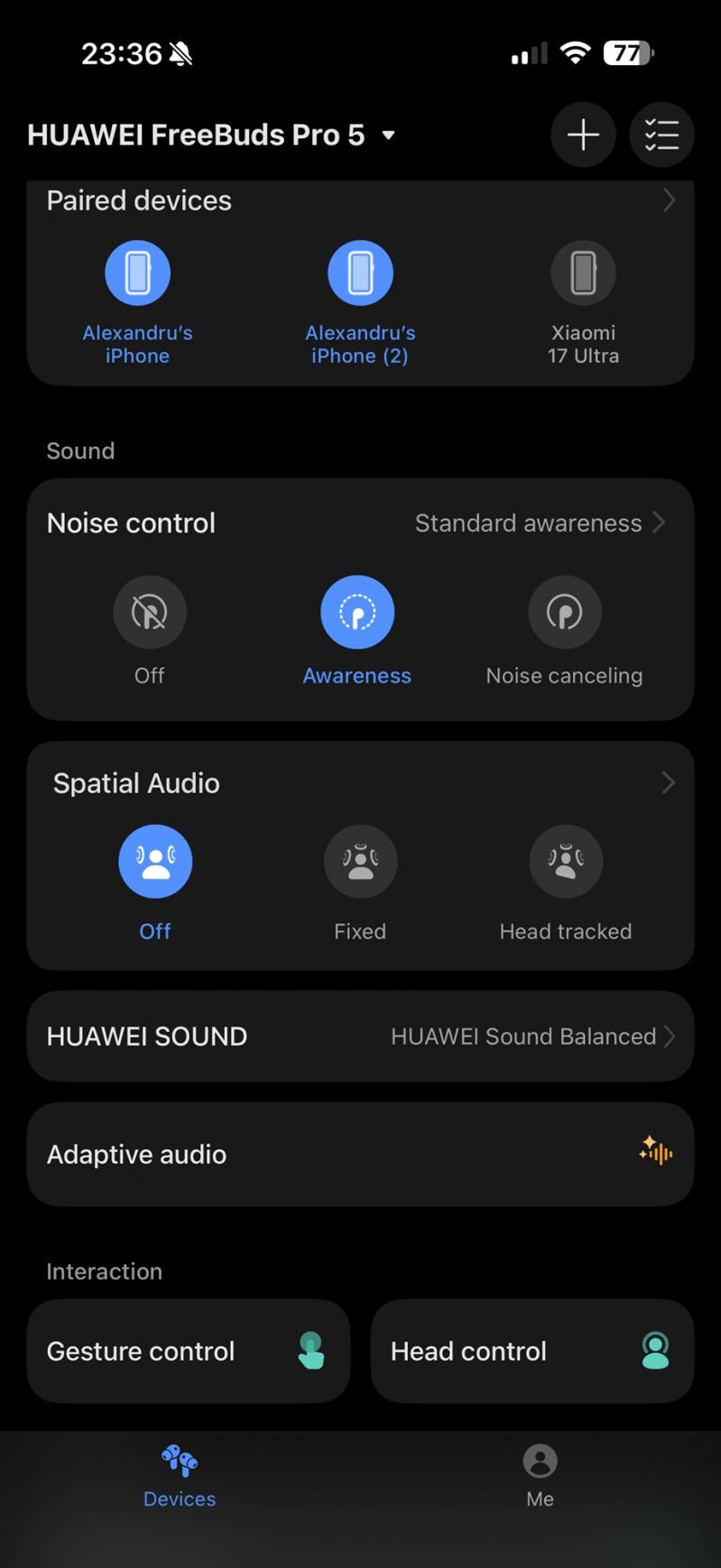Open the Devices tab
721x1568 pixels.
pyautogui.click(x=179, y=1476)
